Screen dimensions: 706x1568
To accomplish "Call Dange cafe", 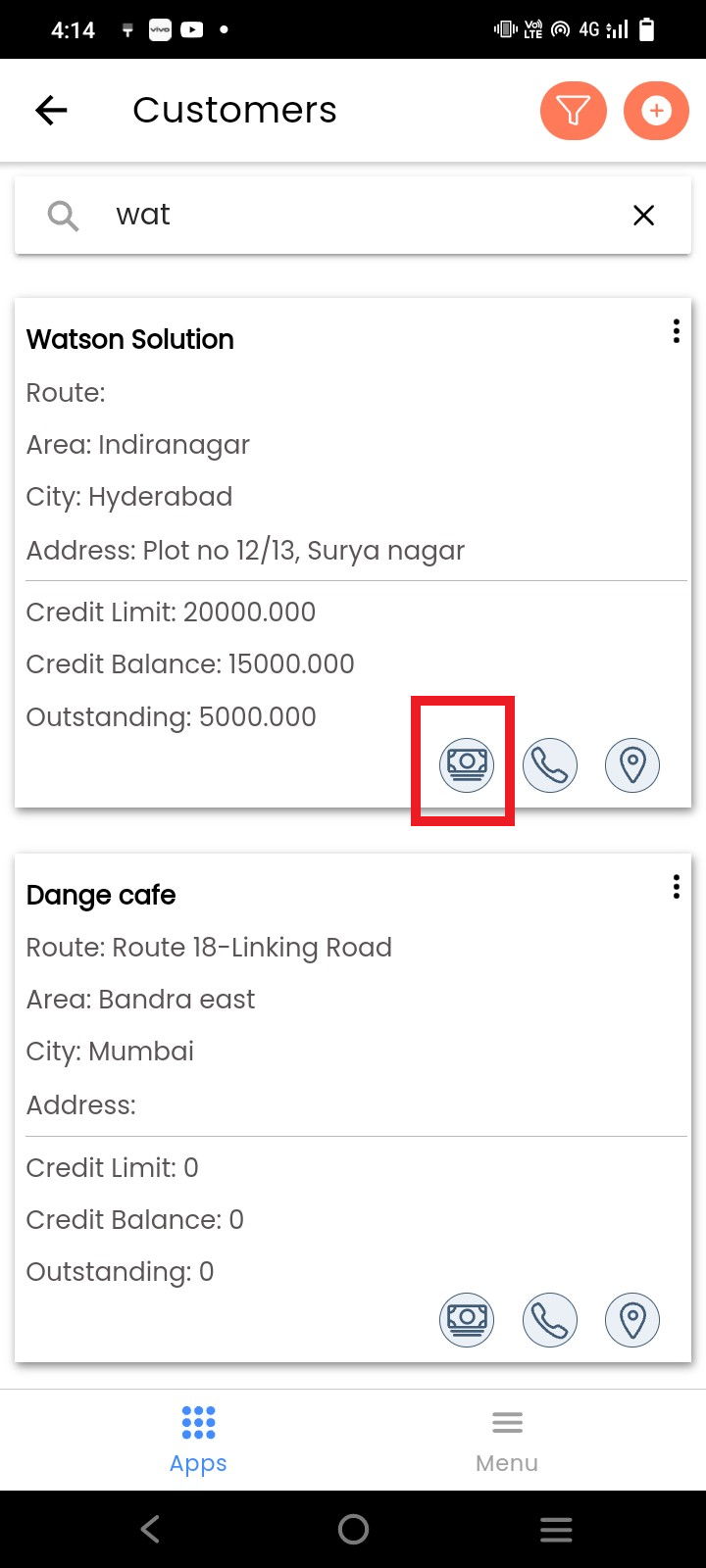I will [550, 1319].
